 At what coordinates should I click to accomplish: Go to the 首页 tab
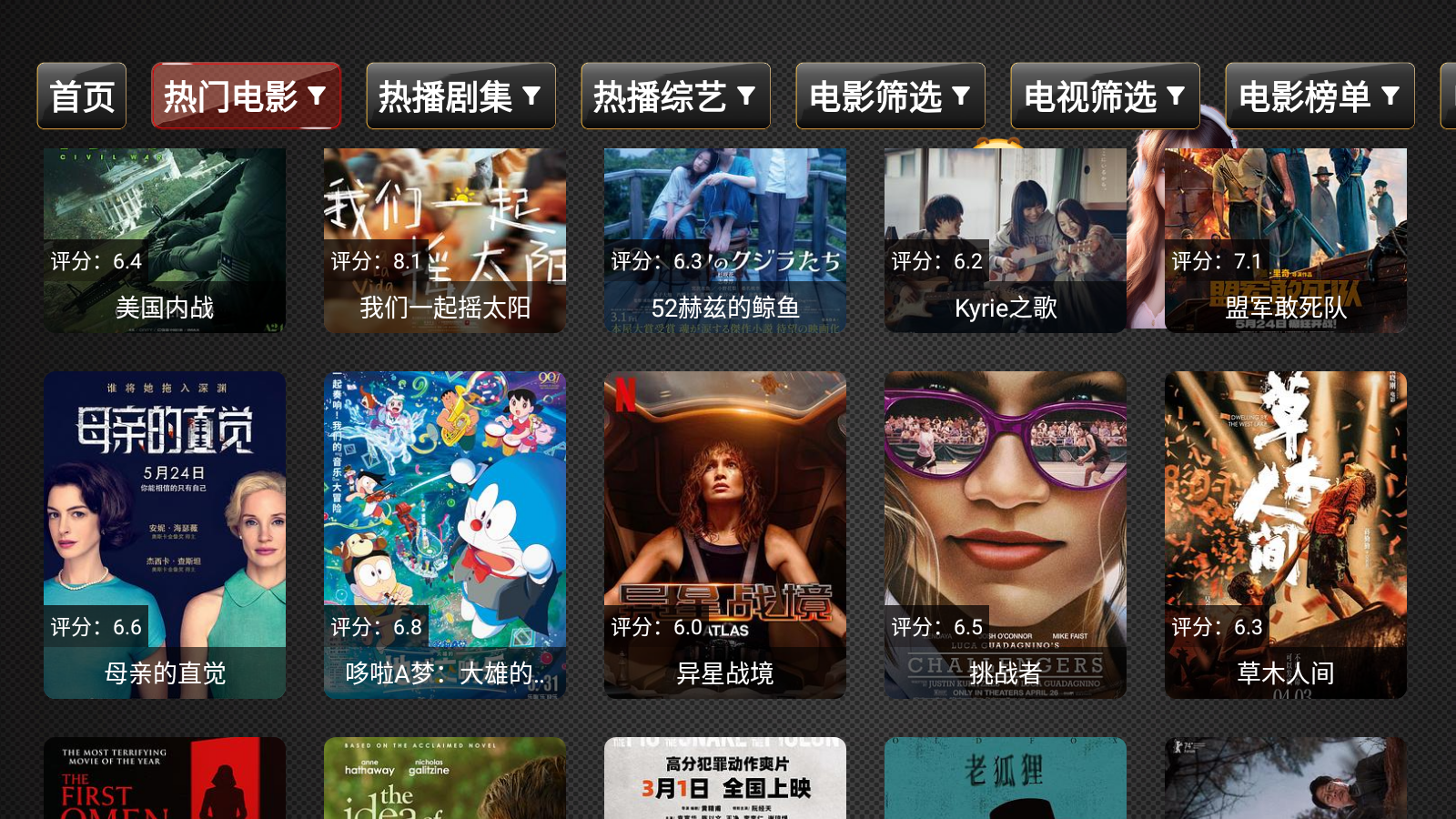[x=82, y=96]
